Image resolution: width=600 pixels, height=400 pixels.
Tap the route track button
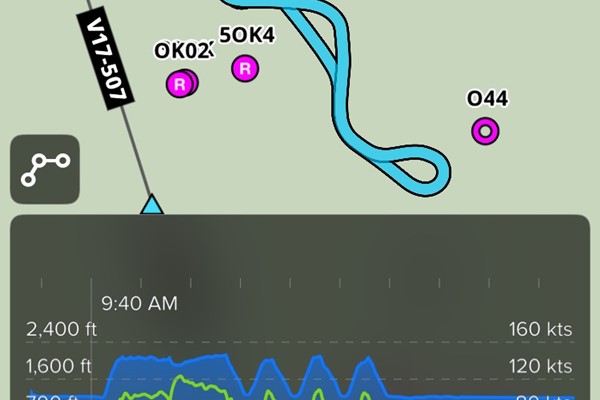(x=44, y=169)
